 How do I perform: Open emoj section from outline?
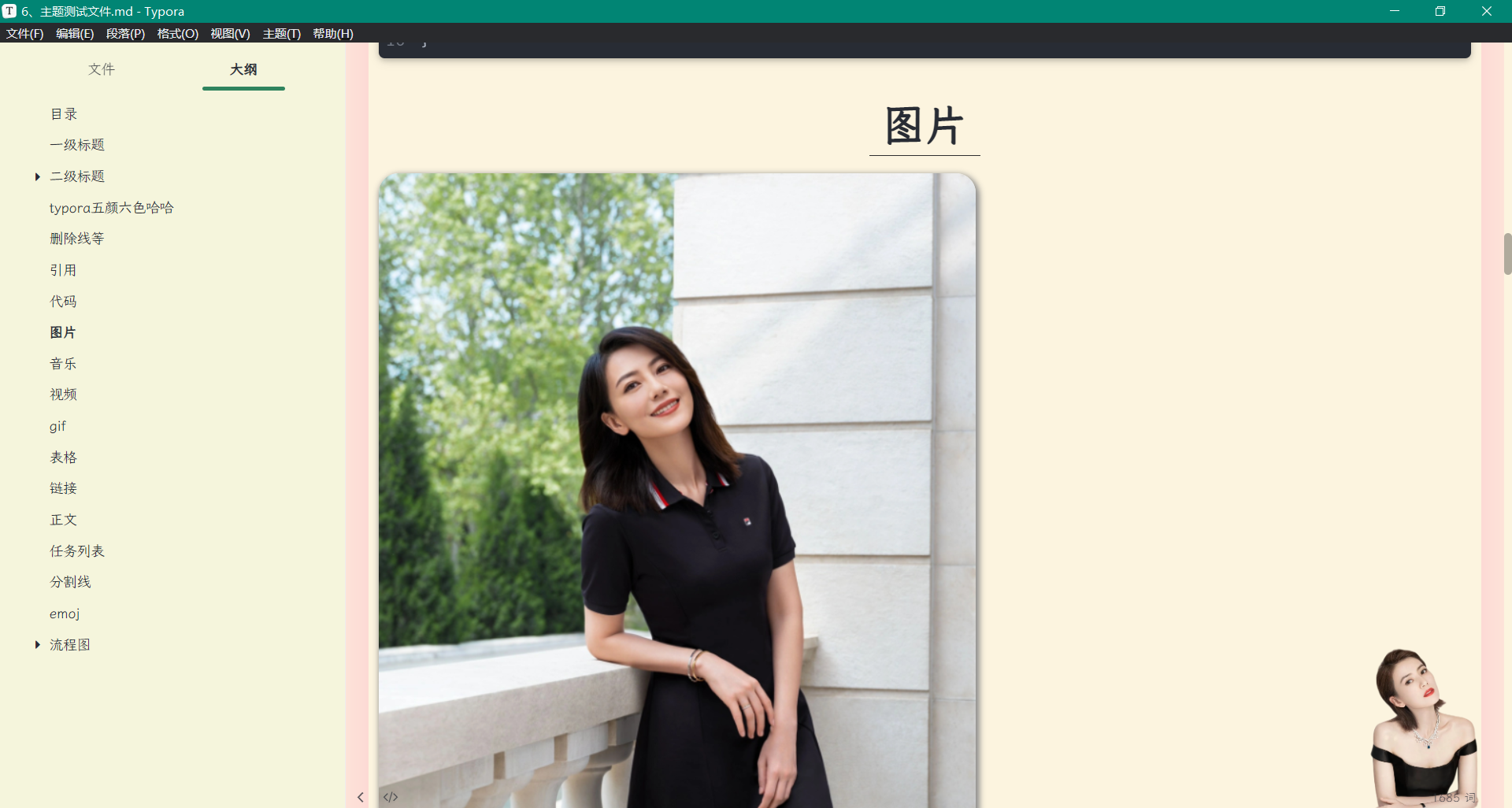tap(65, 613)
